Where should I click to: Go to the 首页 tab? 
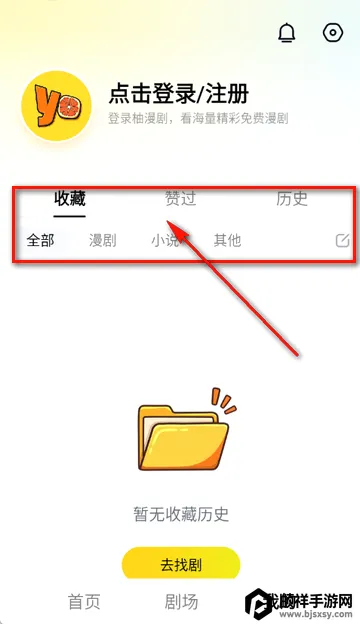(84, 602)
